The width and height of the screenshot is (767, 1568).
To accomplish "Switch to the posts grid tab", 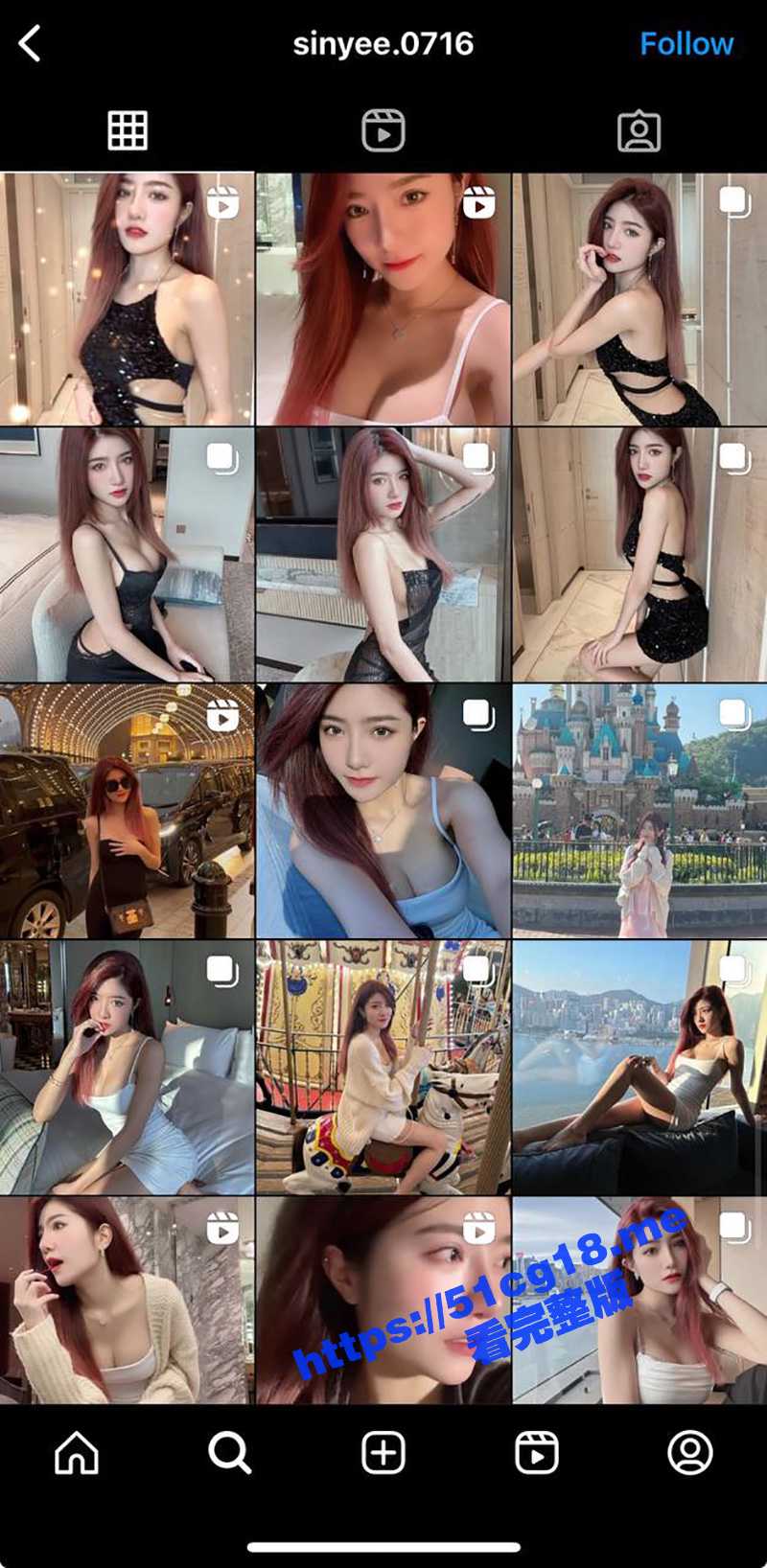I will click(x=128, y=130).
